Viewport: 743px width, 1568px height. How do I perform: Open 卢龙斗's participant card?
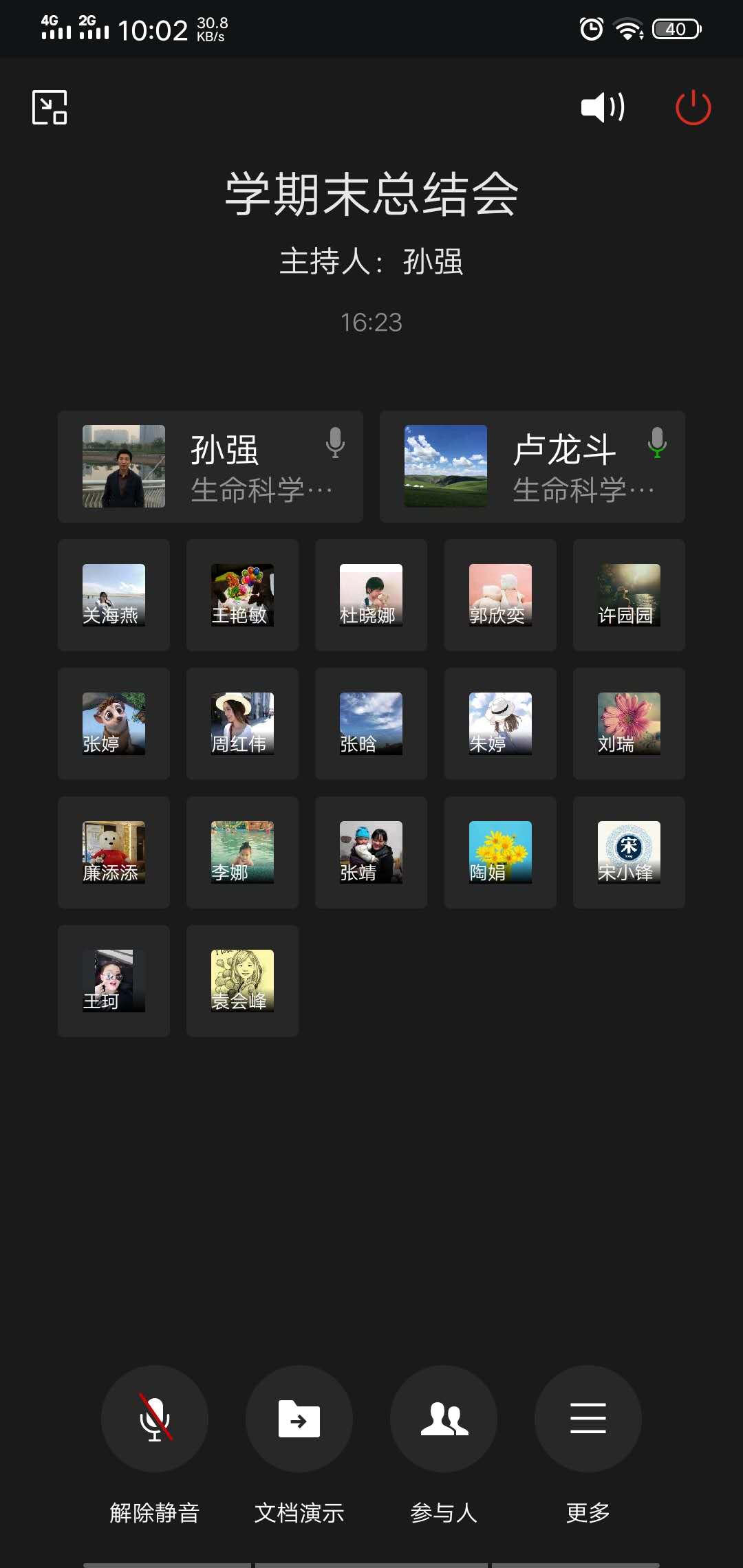[532, 466]
